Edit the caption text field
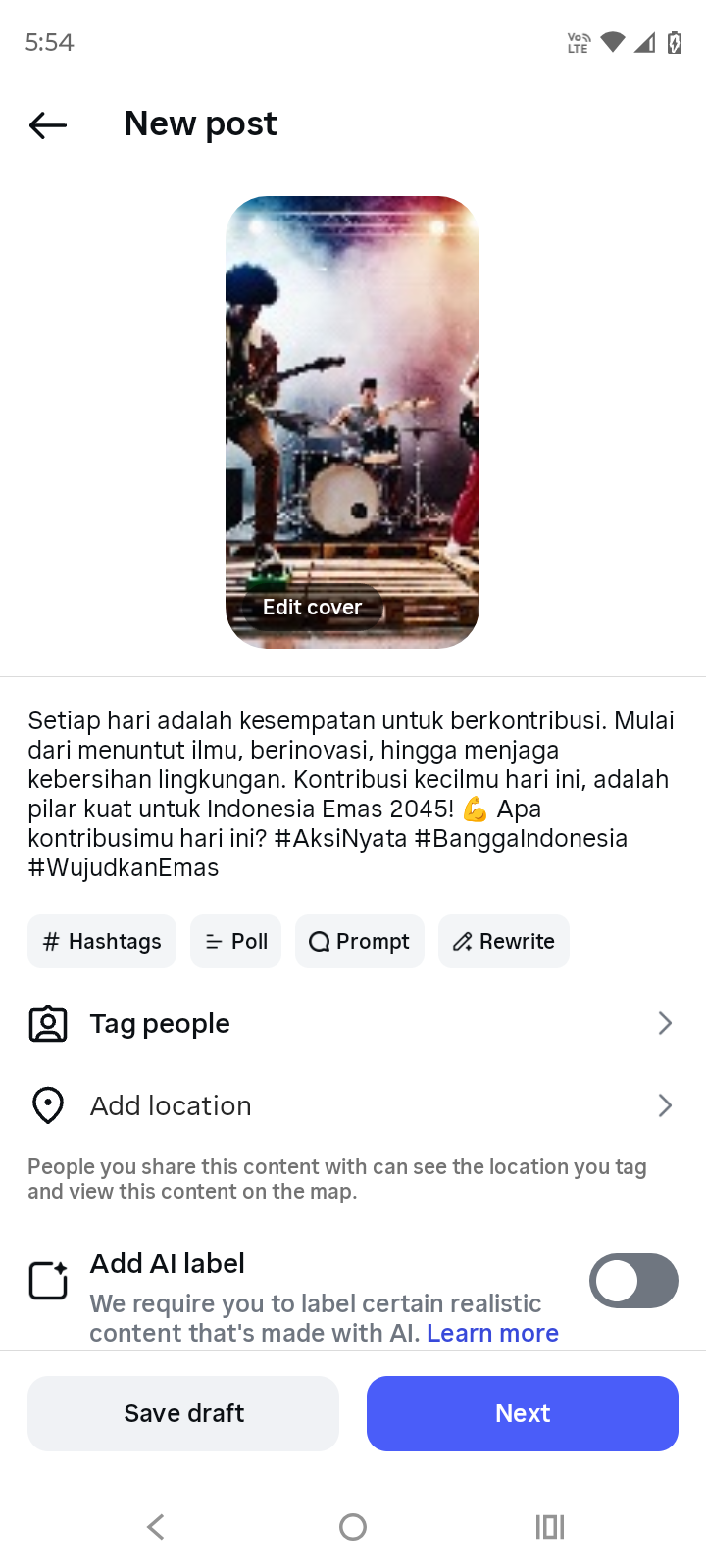Viewport: 706px width, 1568px height. [x=351, y=794]
